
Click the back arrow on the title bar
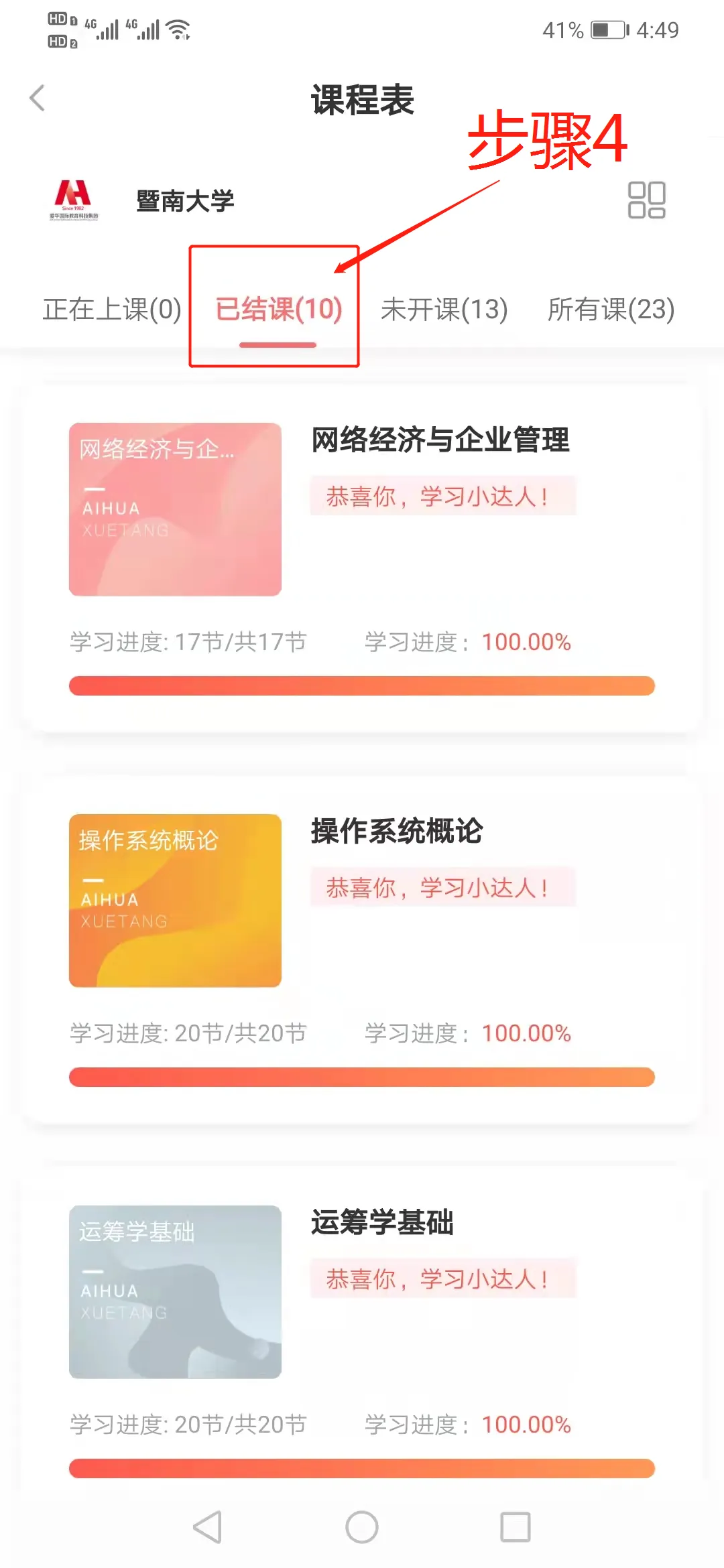coord(38,97)
